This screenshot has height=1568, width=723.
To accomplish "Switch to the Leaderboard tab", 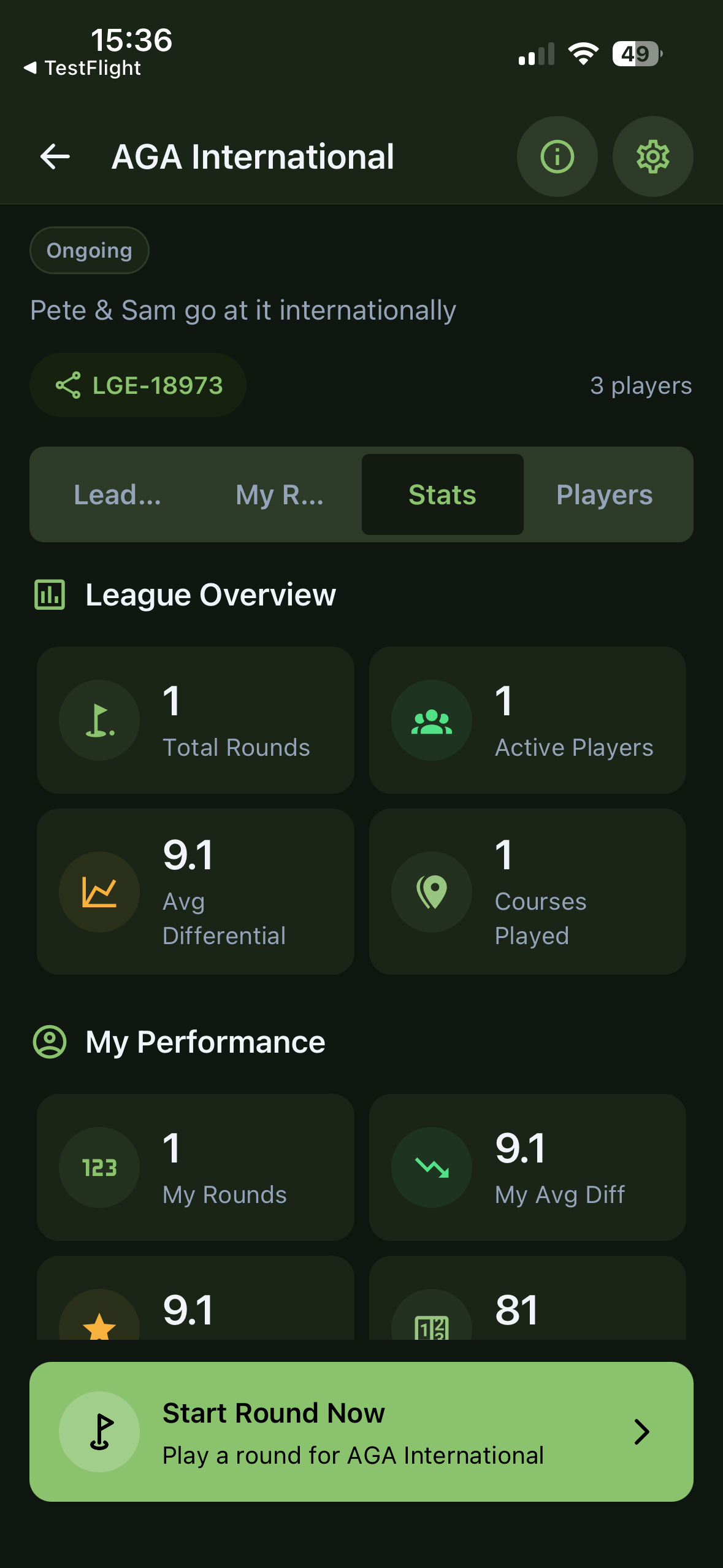I will [118, 494].
